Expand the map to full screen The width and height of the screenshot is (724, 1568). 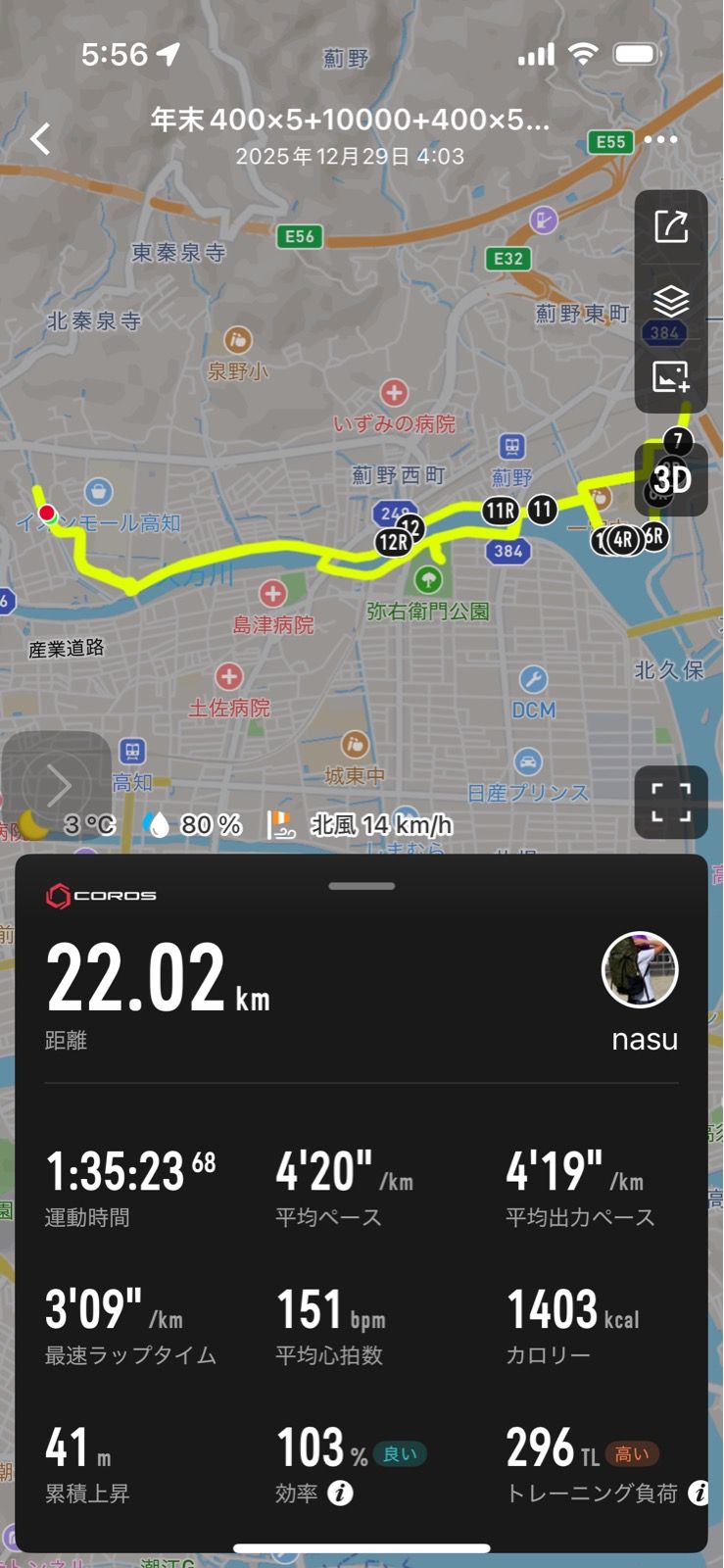(x=671, y=802)
